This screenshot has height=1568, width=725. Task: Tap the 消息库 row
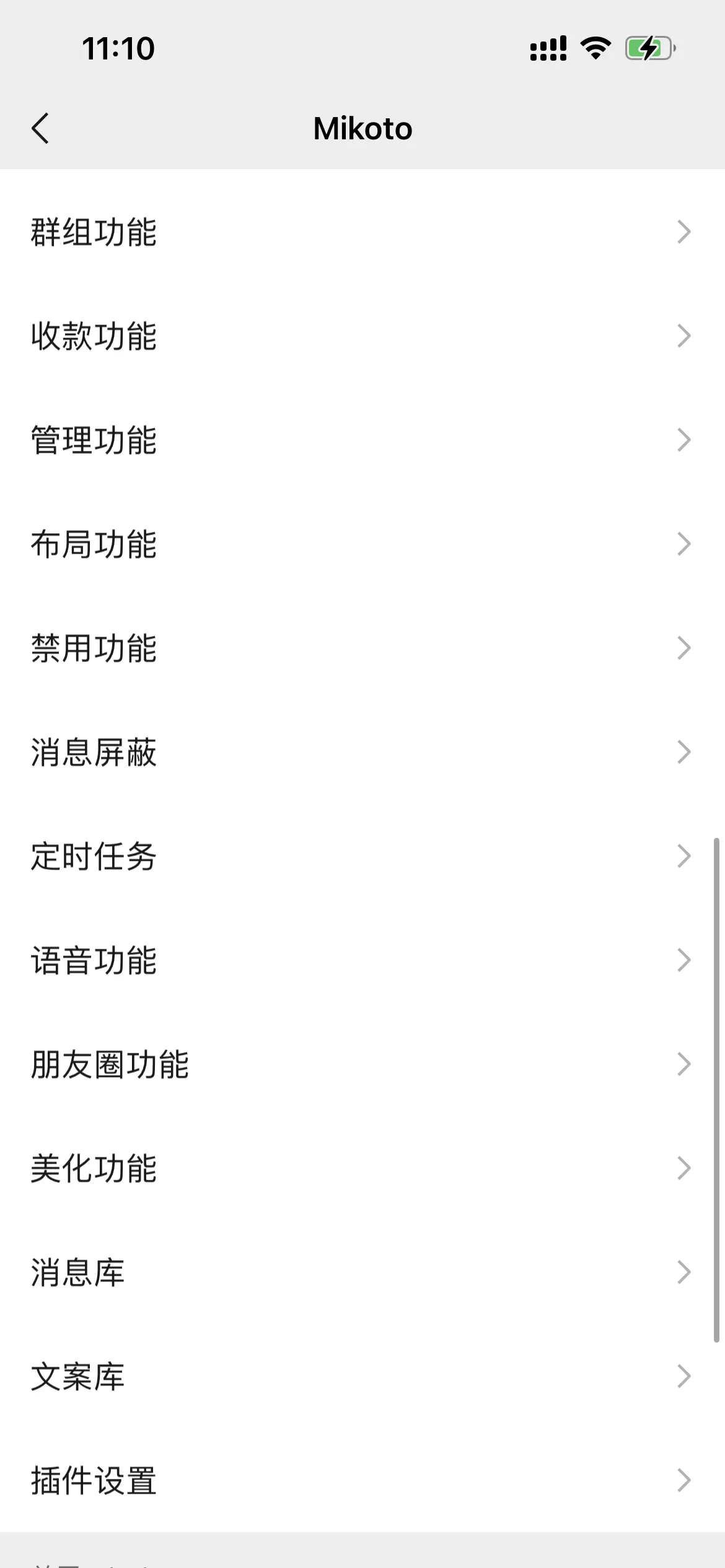point(362,1273)
